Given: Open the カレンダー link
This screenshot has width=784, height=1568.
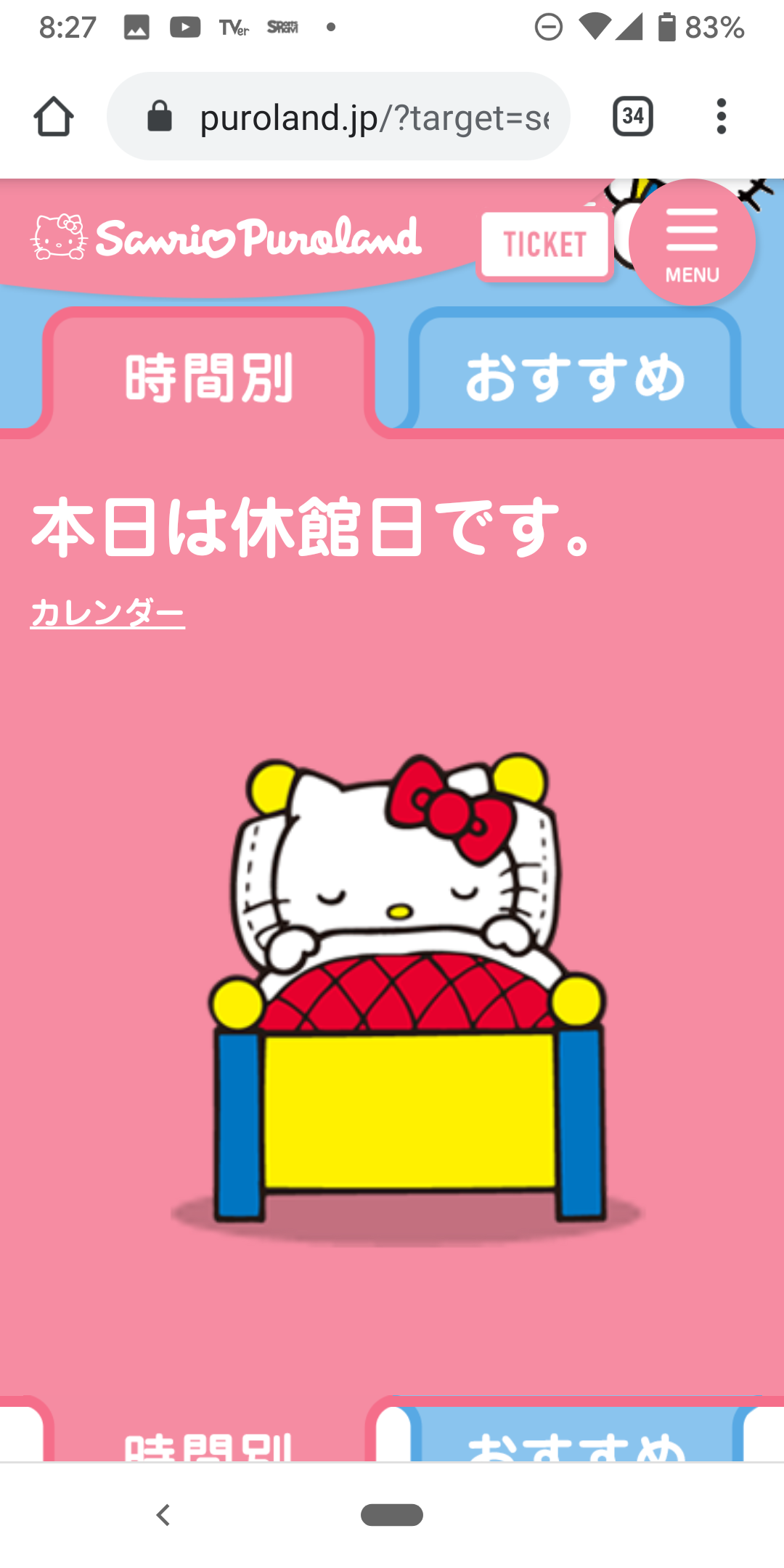Looking at the screenshot, I should pyautogui.click(x=107, y=613).
